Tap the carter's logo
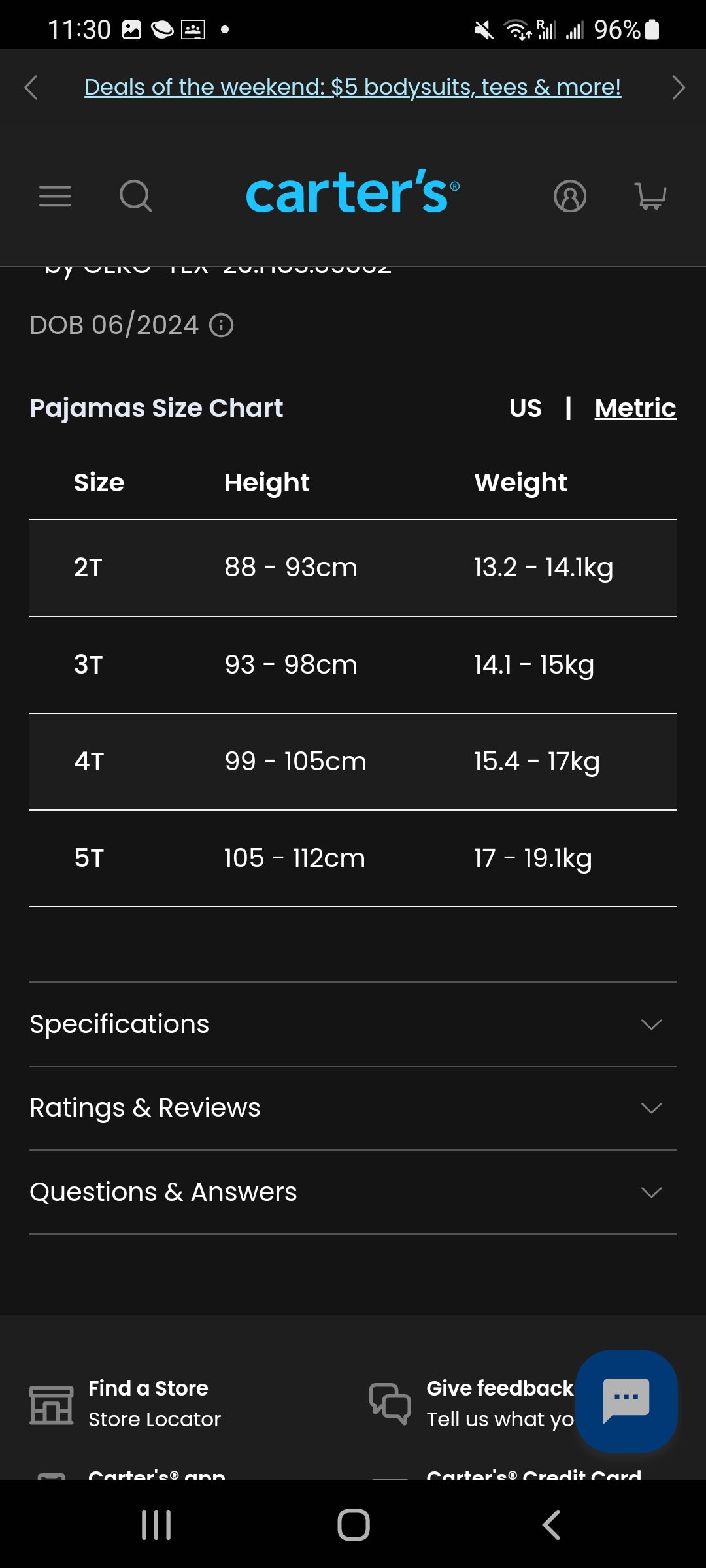 [352, 193]
